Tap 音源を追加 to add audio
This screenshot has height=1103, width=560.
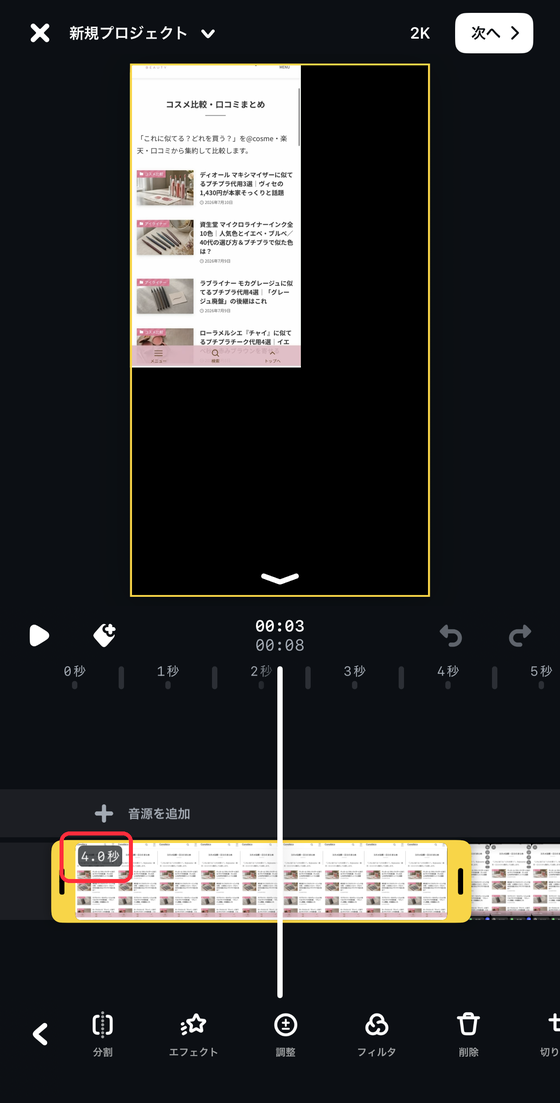coord(143,814)
